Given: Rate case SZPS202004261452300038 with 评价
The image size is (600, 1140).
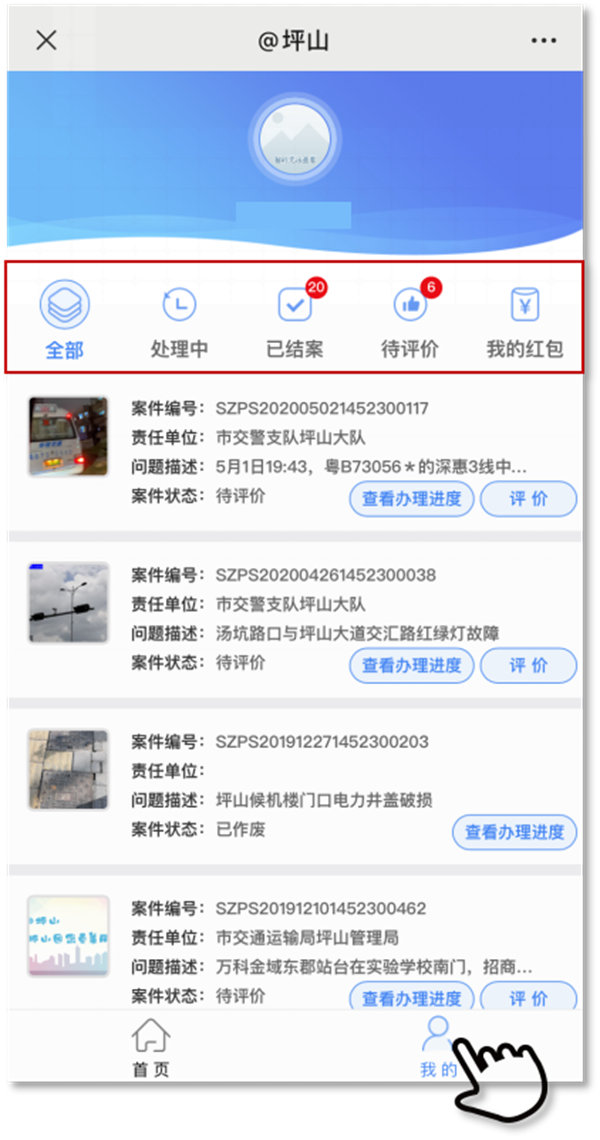Looking at the screenshot, I should click(x=528, y=665).
